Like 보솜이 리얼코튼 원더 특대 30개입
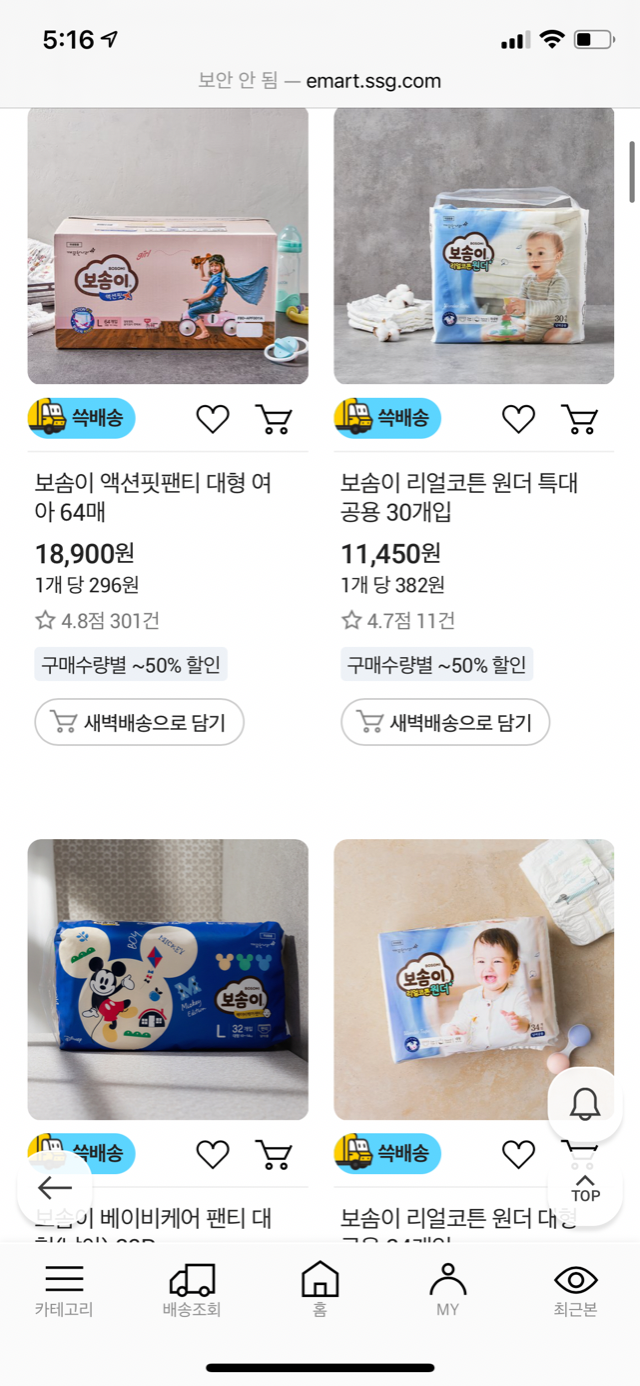This screenshot has height=1386, width=640. click(518, 418)
